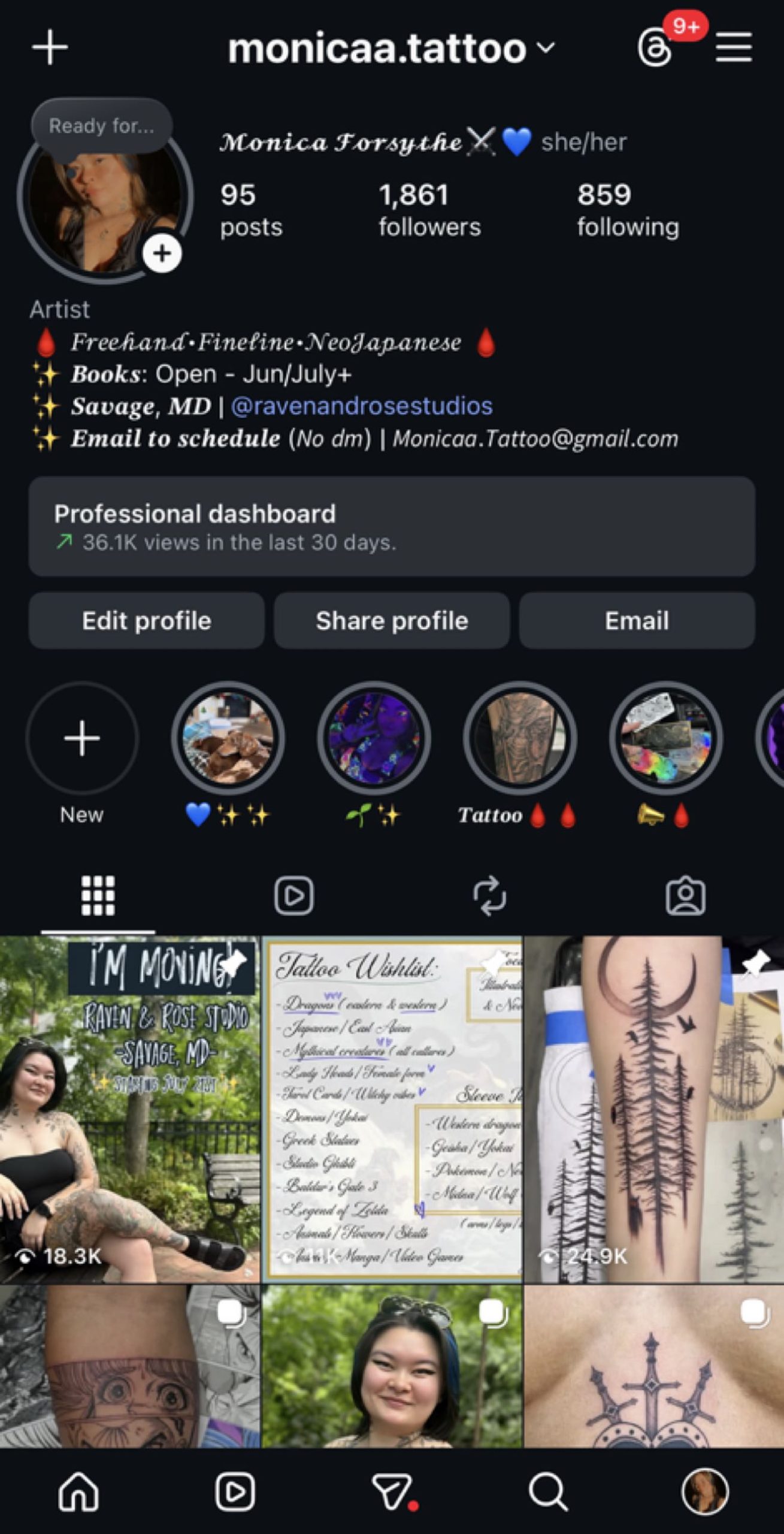
Task: Click the Share profile button
Action: (x=392, y=621)
